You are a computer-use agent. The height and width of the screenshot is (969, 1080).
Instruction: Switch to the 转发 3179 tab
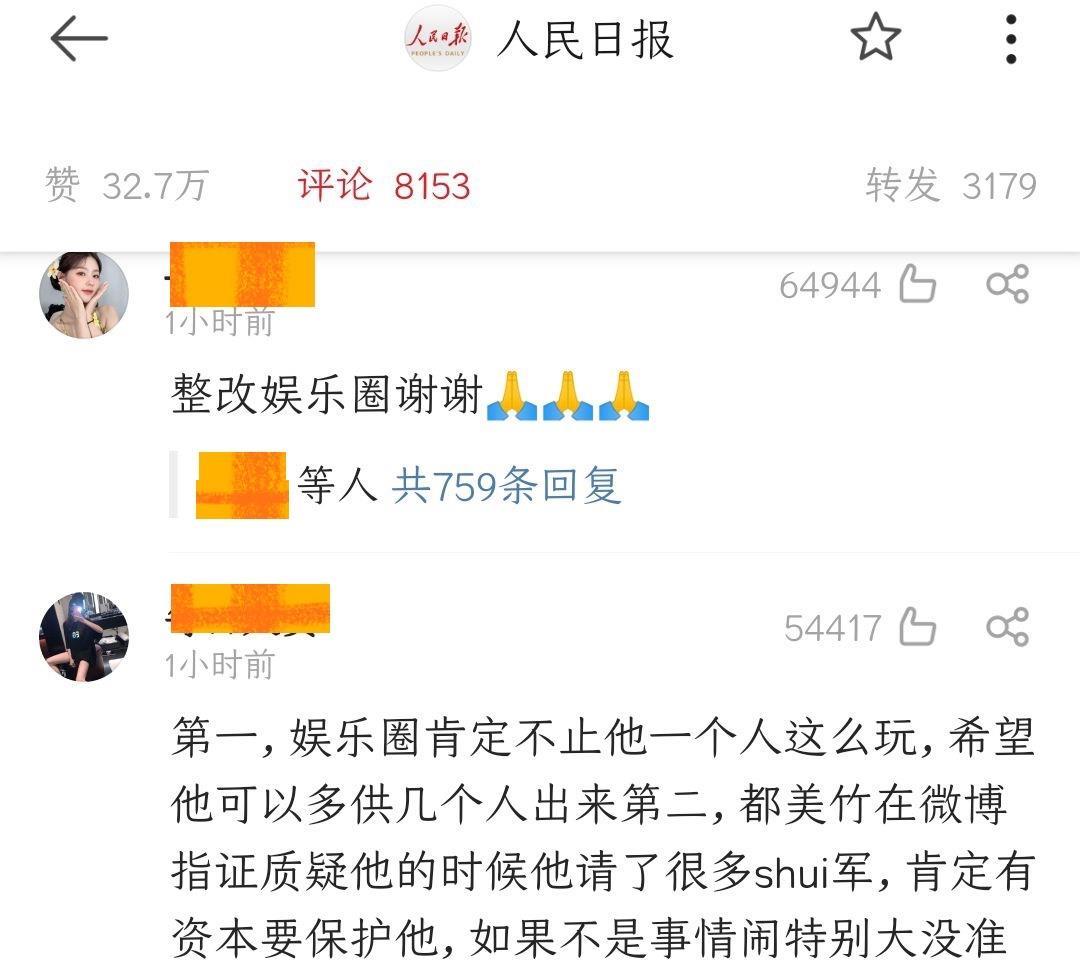click(951, 186)
